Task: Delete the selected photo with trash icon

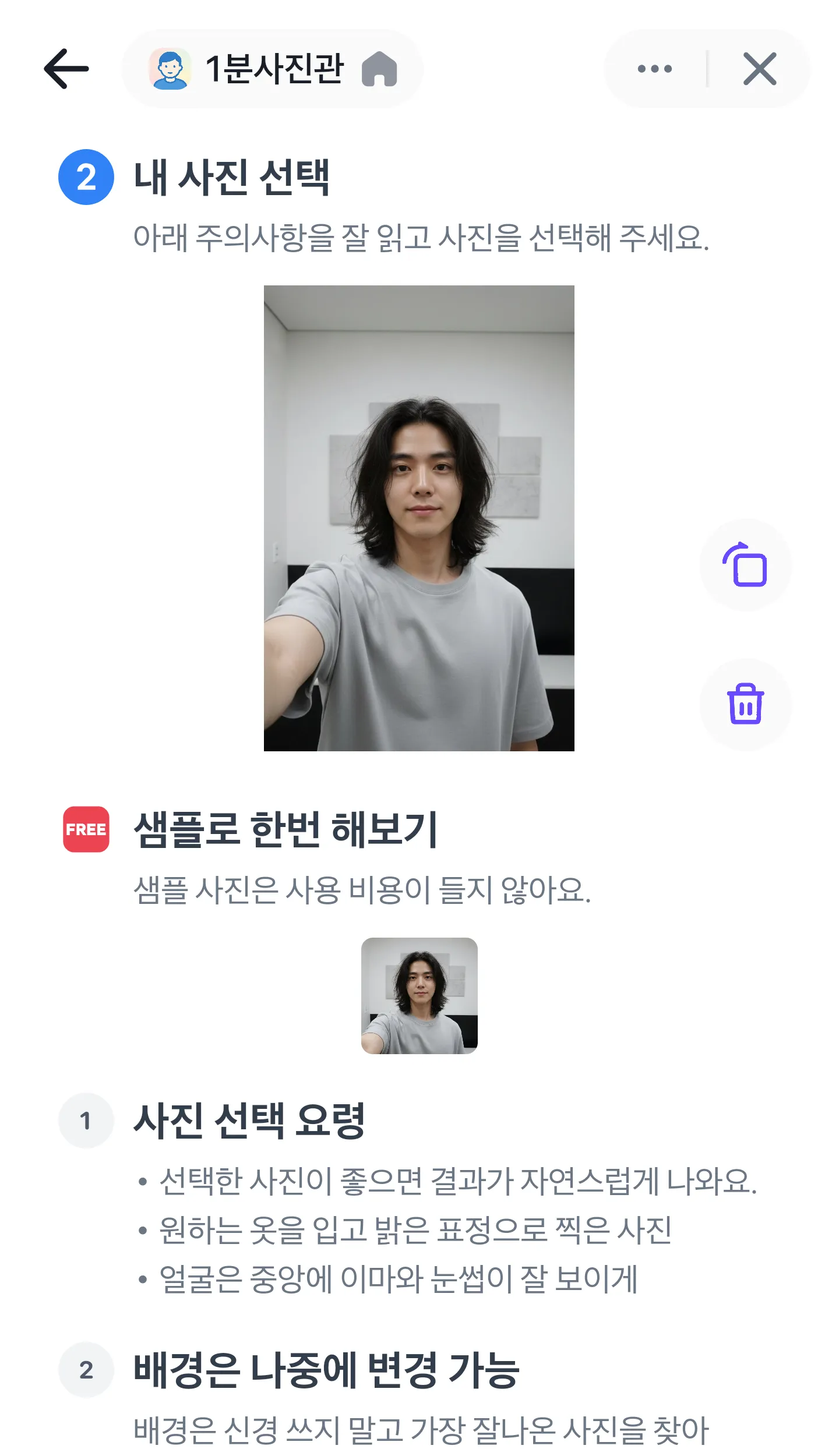Action: [x=745, y=704]
